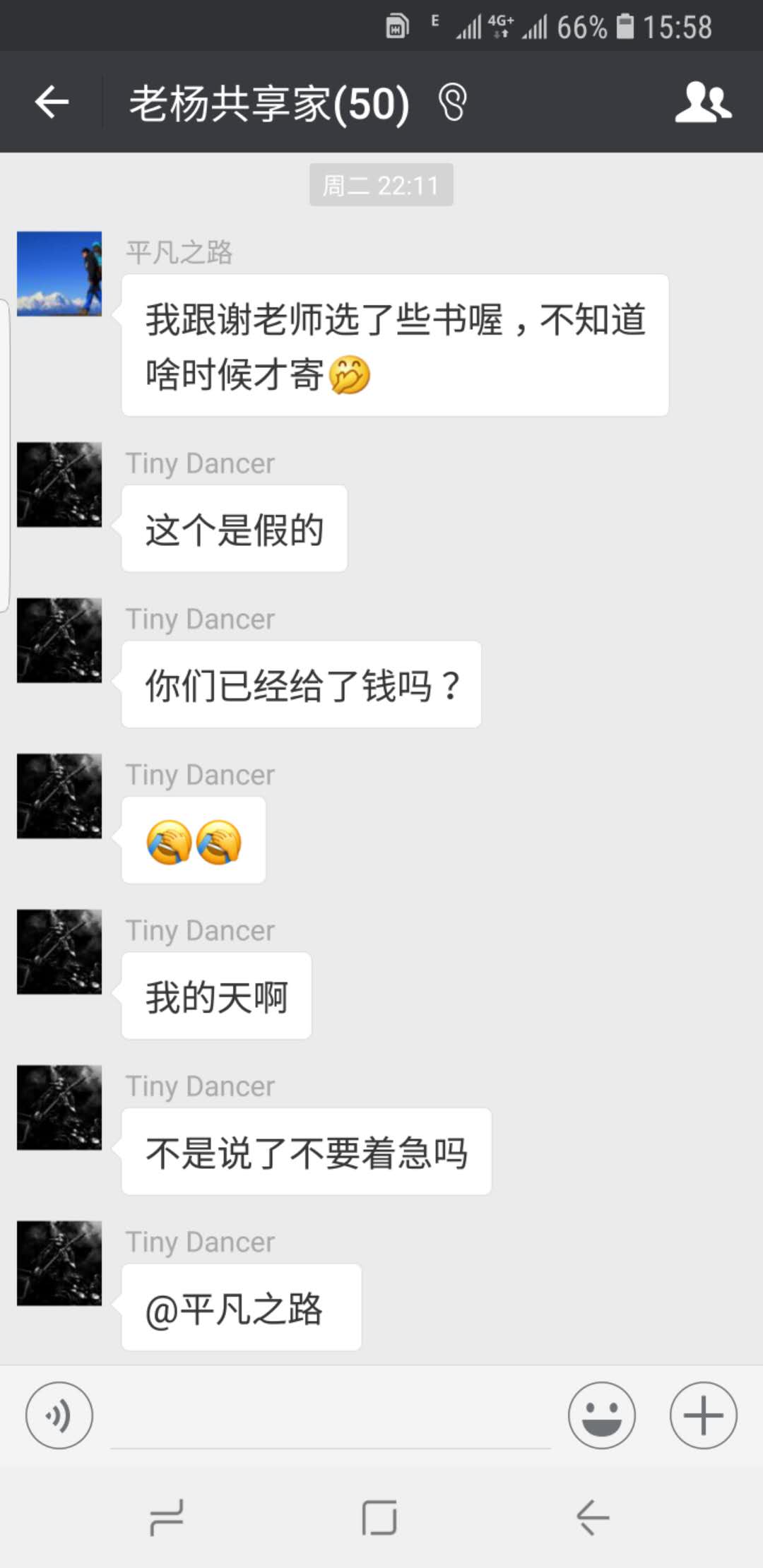
Task: Switch to voice message input
Action: click(x=59, y=1415)
